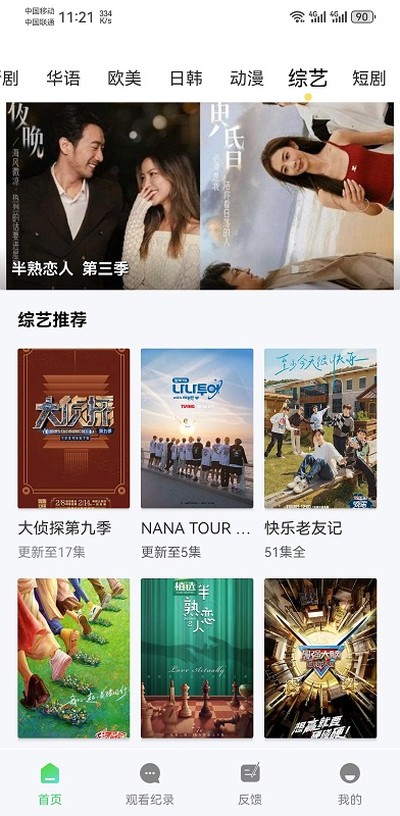Viewport: 400px width, 816px height.
Task: Open the 动漫 tab
Action: (247, 79)
